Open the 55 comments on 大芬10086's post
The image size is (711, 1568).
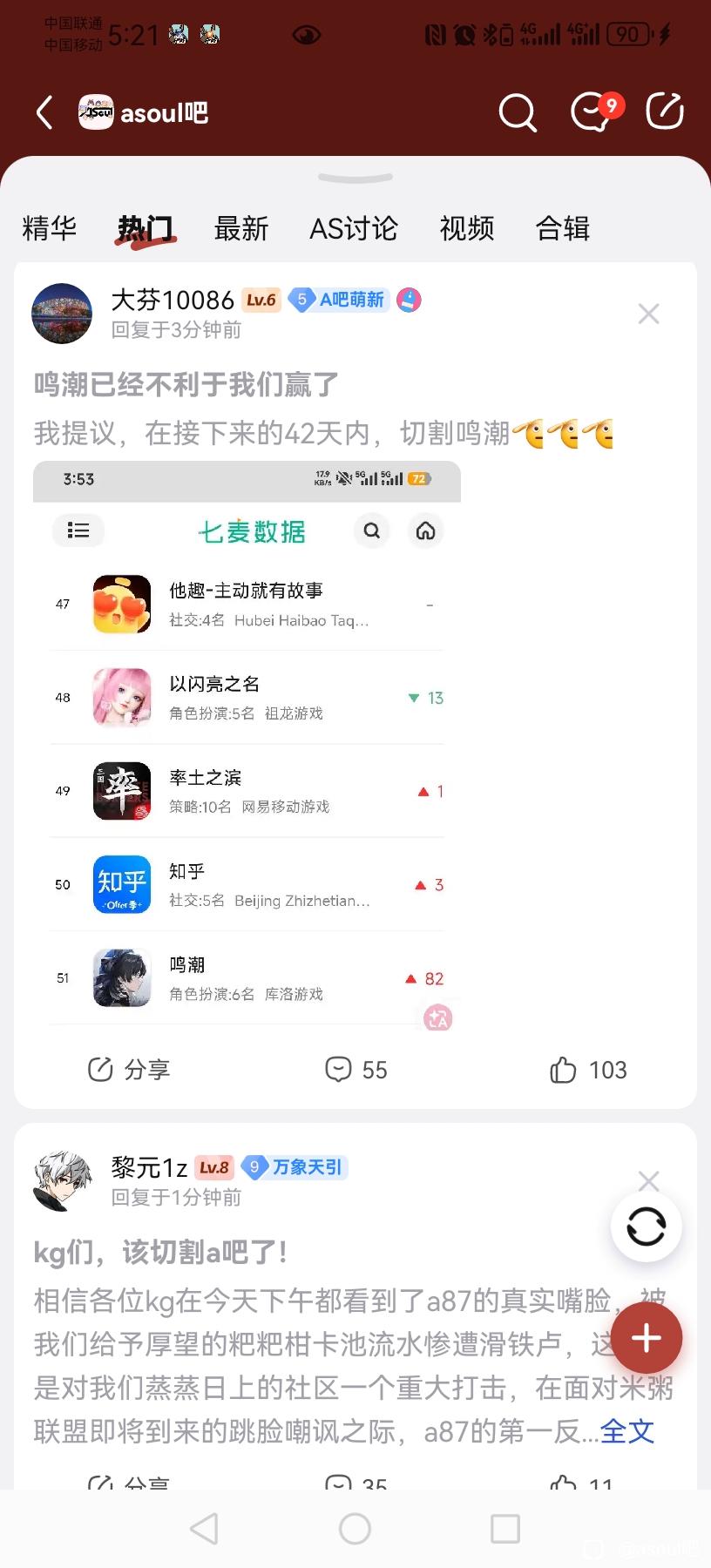[355, 1069]
